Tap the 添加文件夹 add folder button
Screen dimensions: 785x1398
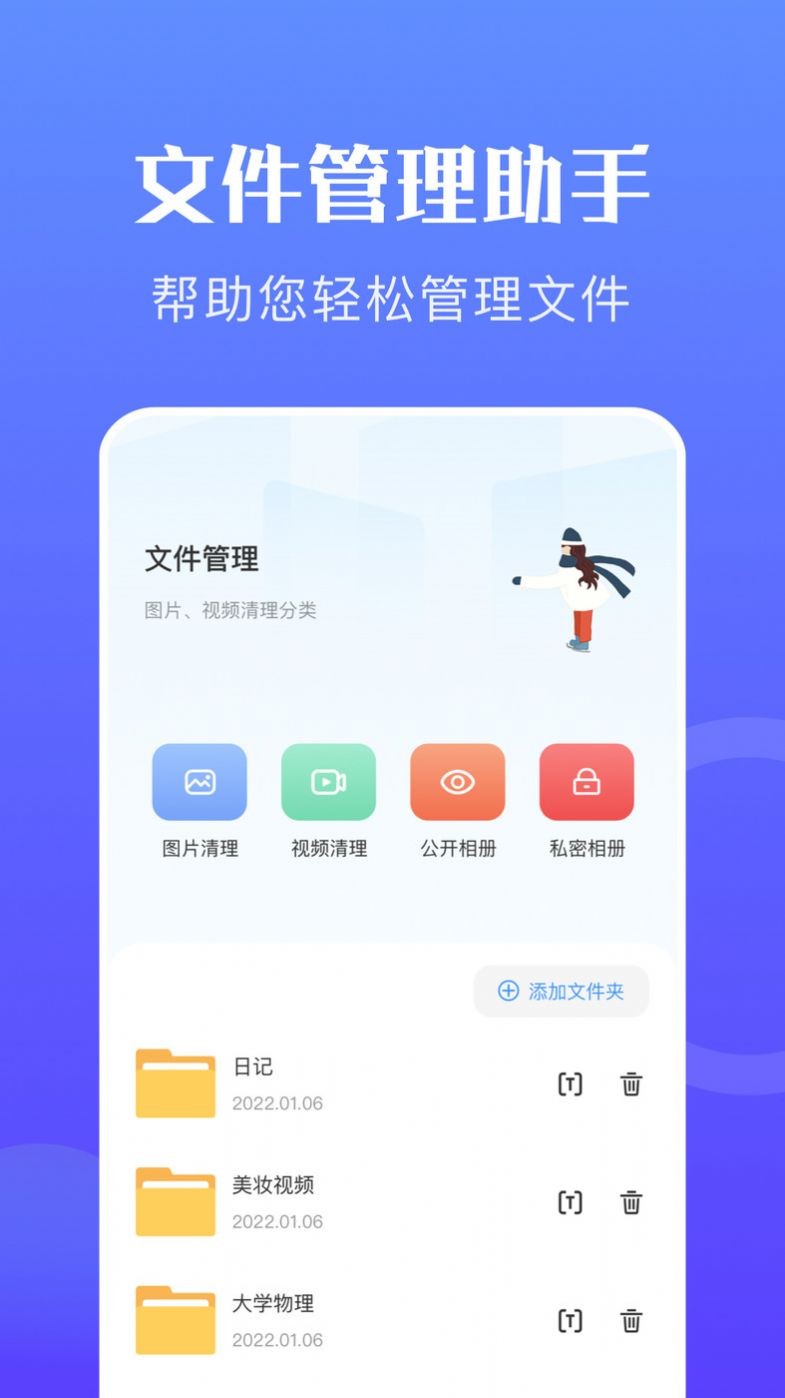pos(561,991)
